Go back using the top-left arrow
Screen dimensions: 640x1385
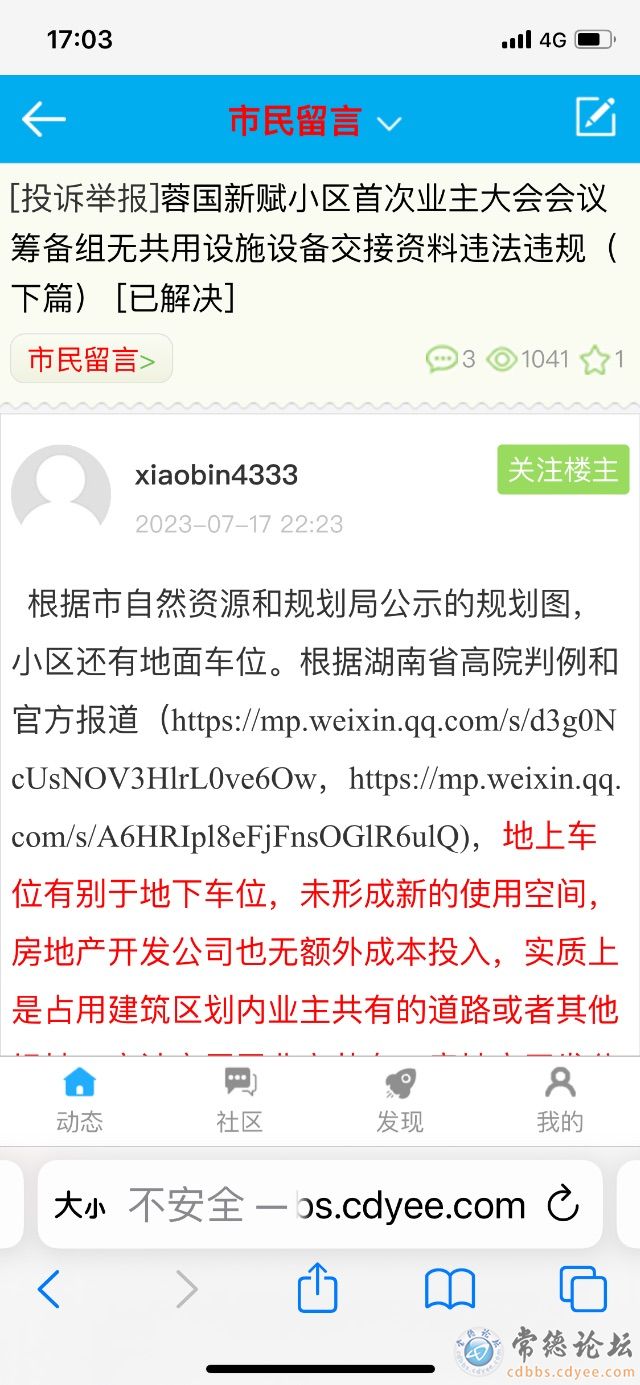(44, 120)
